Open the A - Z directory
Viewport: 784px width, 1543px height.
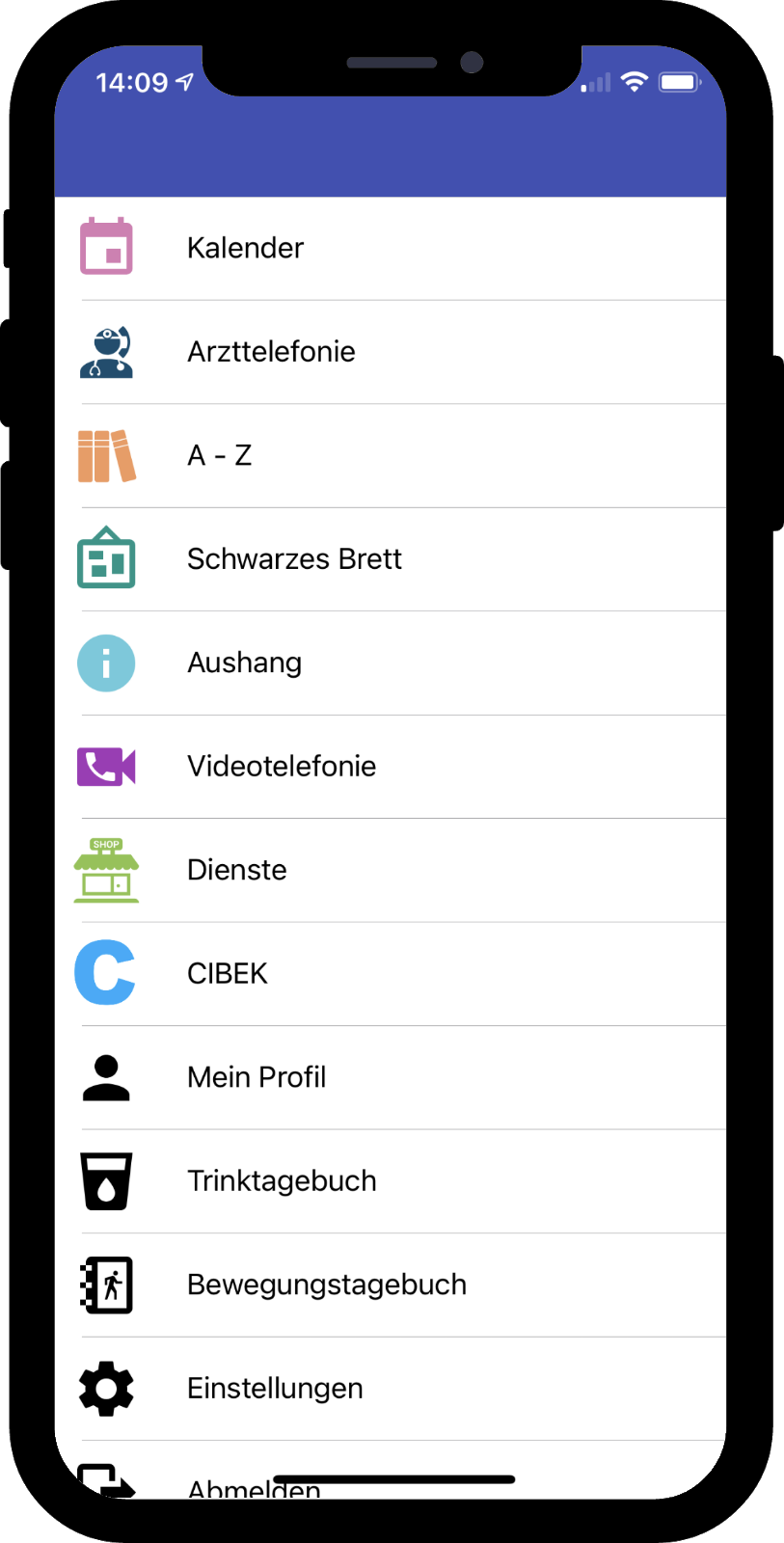[391, 456]
